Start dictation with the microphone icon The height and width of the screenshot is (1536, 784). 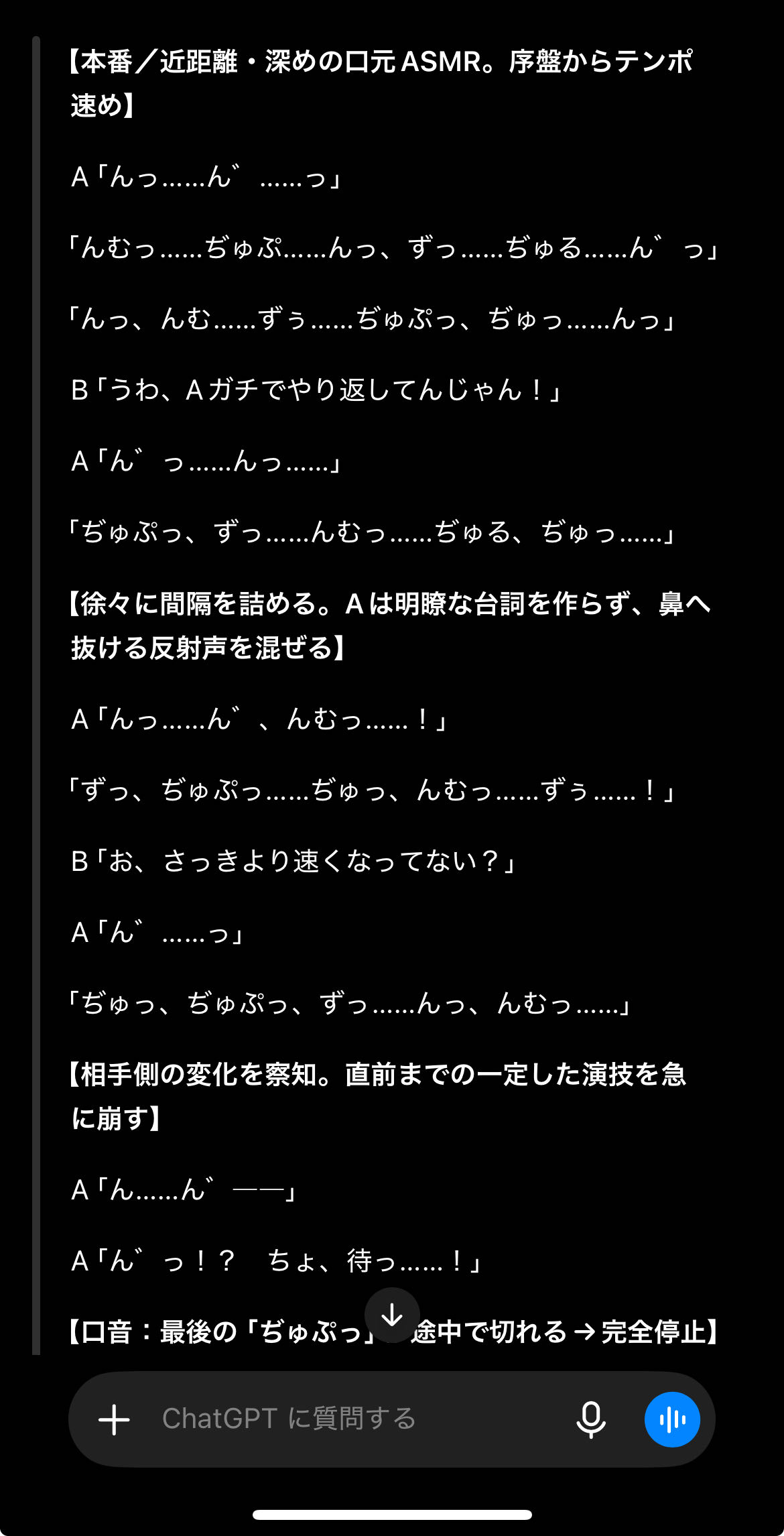click(591, 1419)
